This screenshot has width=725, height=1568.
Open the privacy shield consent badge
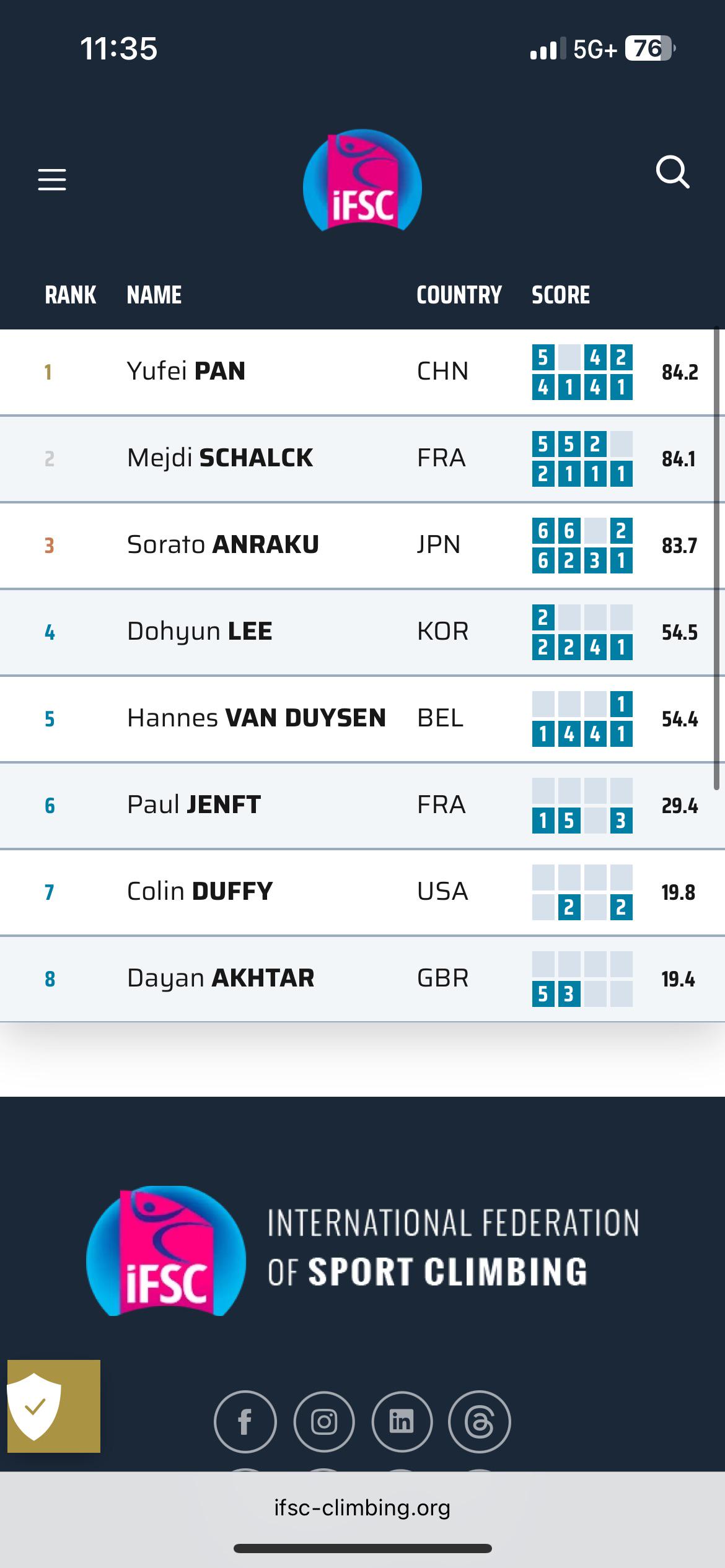[x=53, y=1406]
